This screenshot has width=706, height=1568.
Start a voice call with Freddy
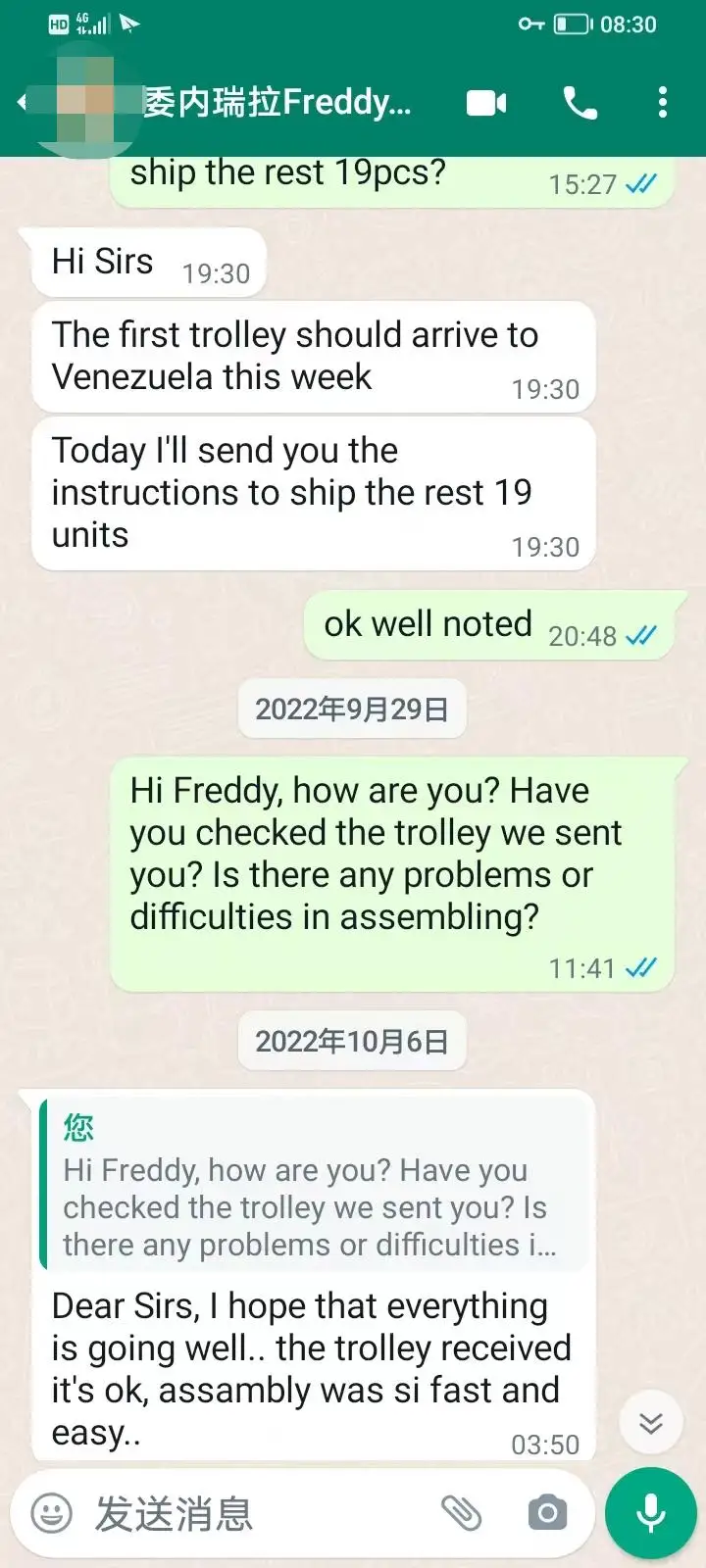coord(580,102)
